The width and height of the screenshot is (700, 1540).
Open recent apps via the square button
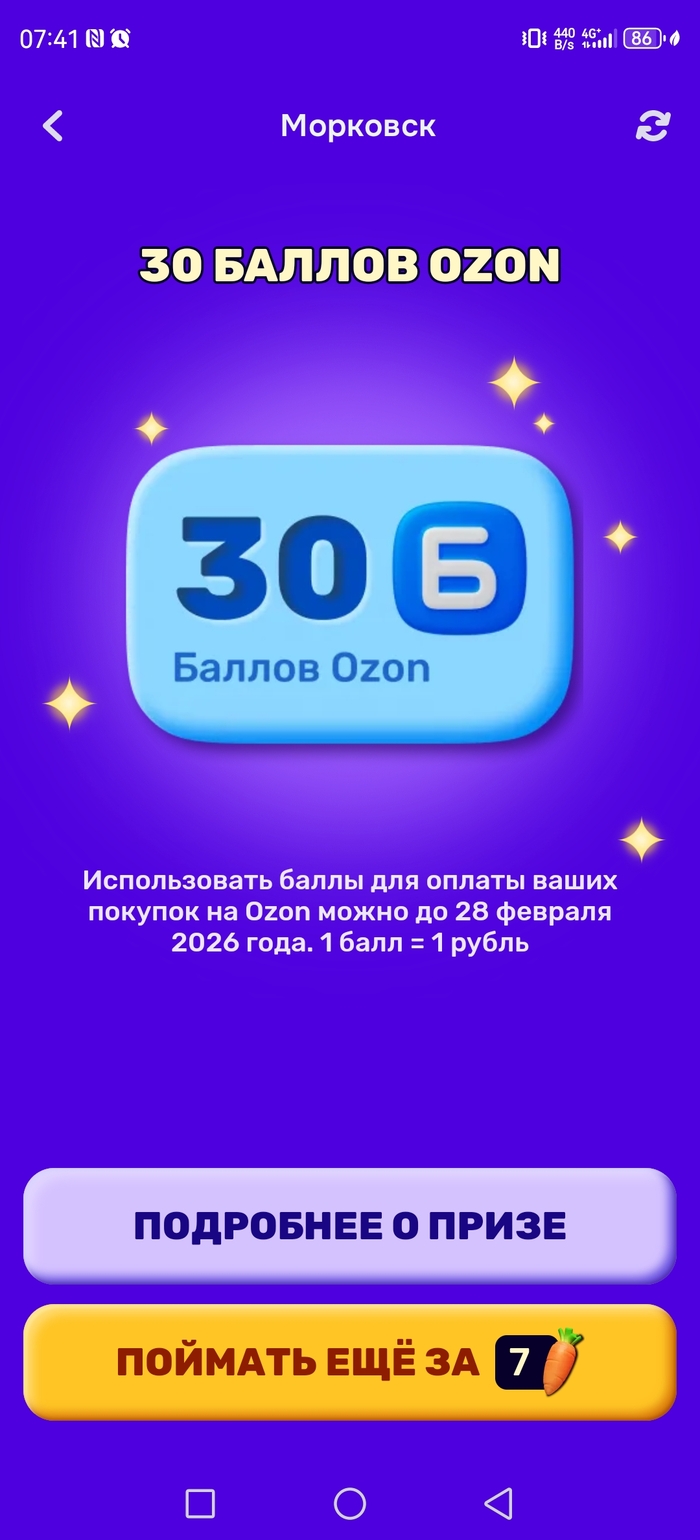click(201, 1503)
